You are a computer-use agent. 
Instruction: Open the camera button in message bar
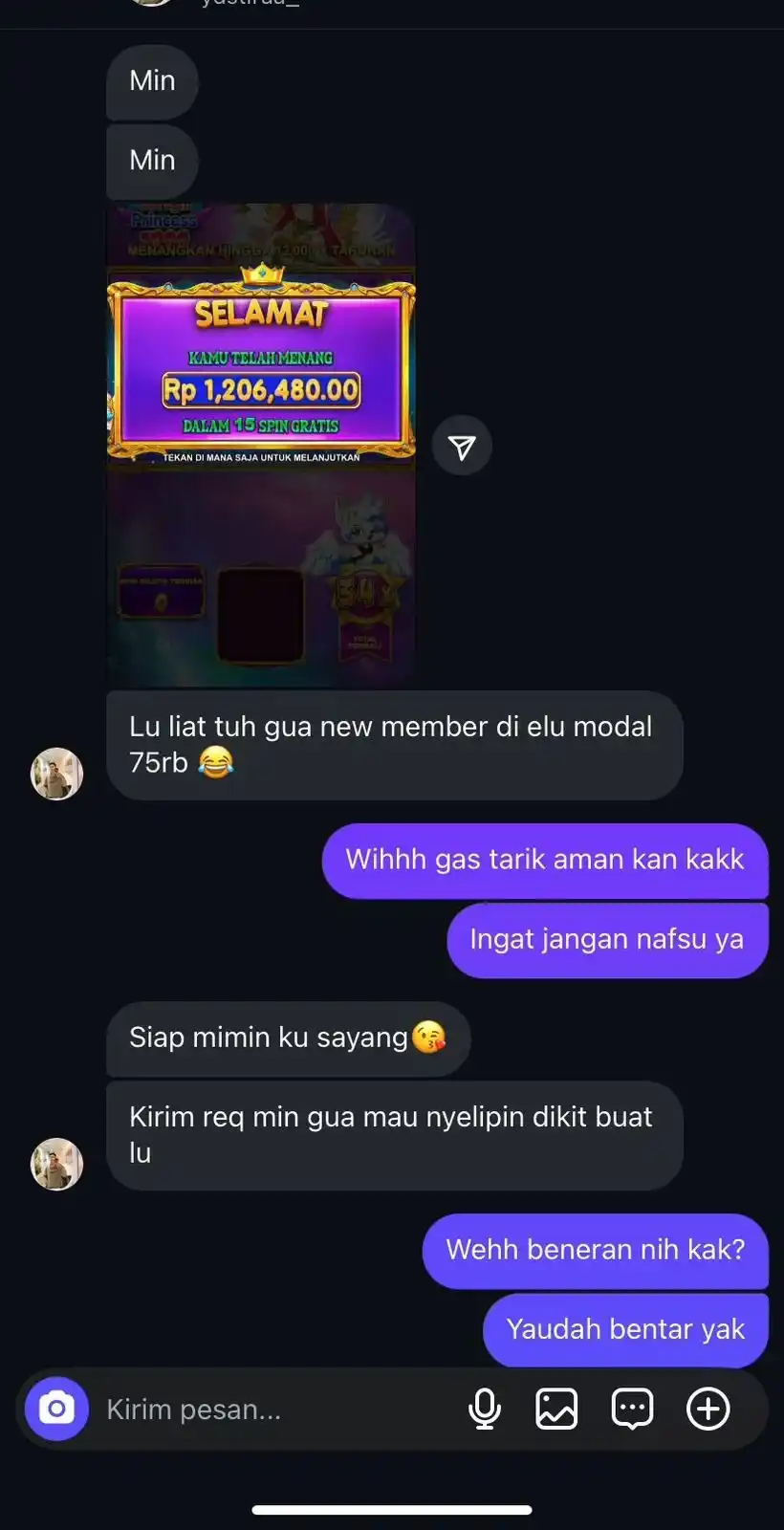(x=56, y=1409)
